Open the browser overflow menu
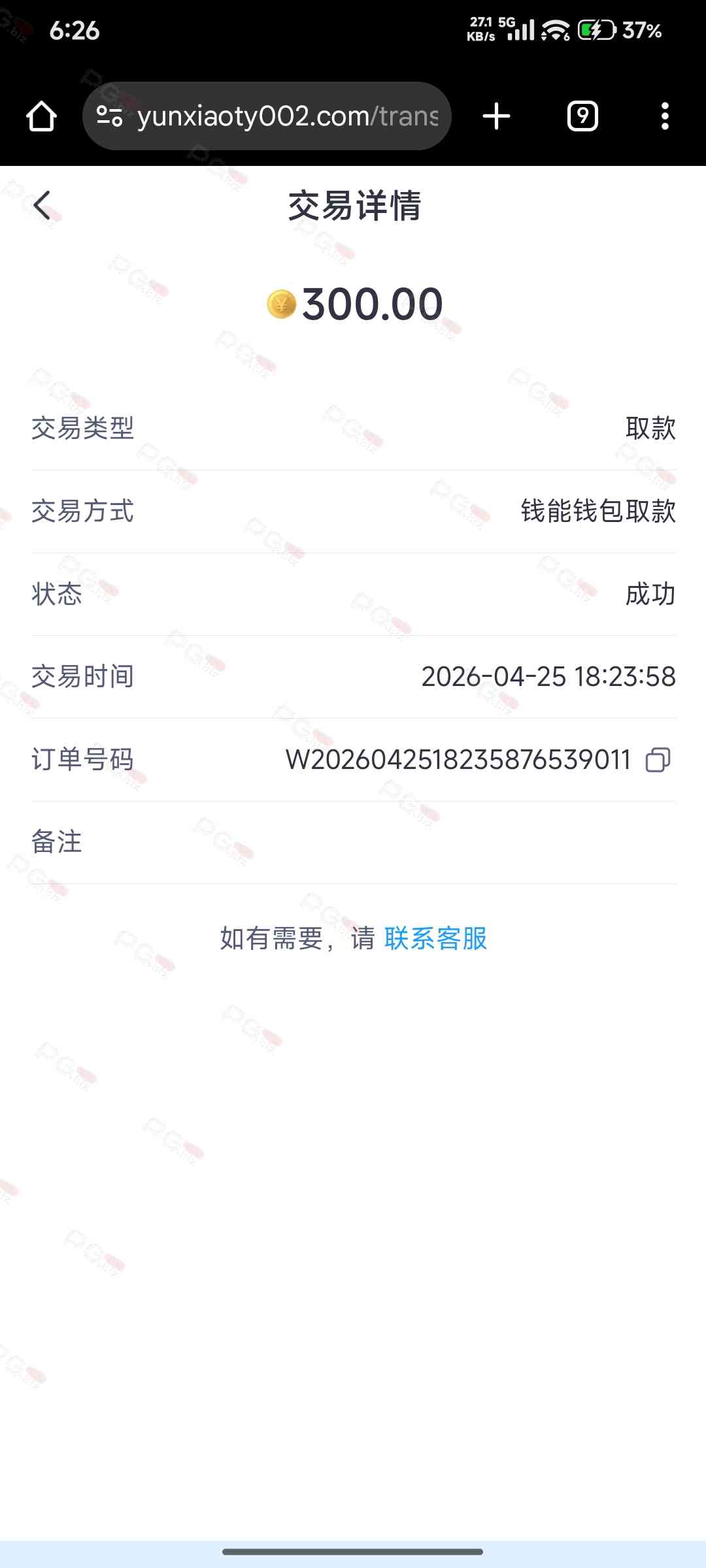706x1568 pixels. pos(665,116)
